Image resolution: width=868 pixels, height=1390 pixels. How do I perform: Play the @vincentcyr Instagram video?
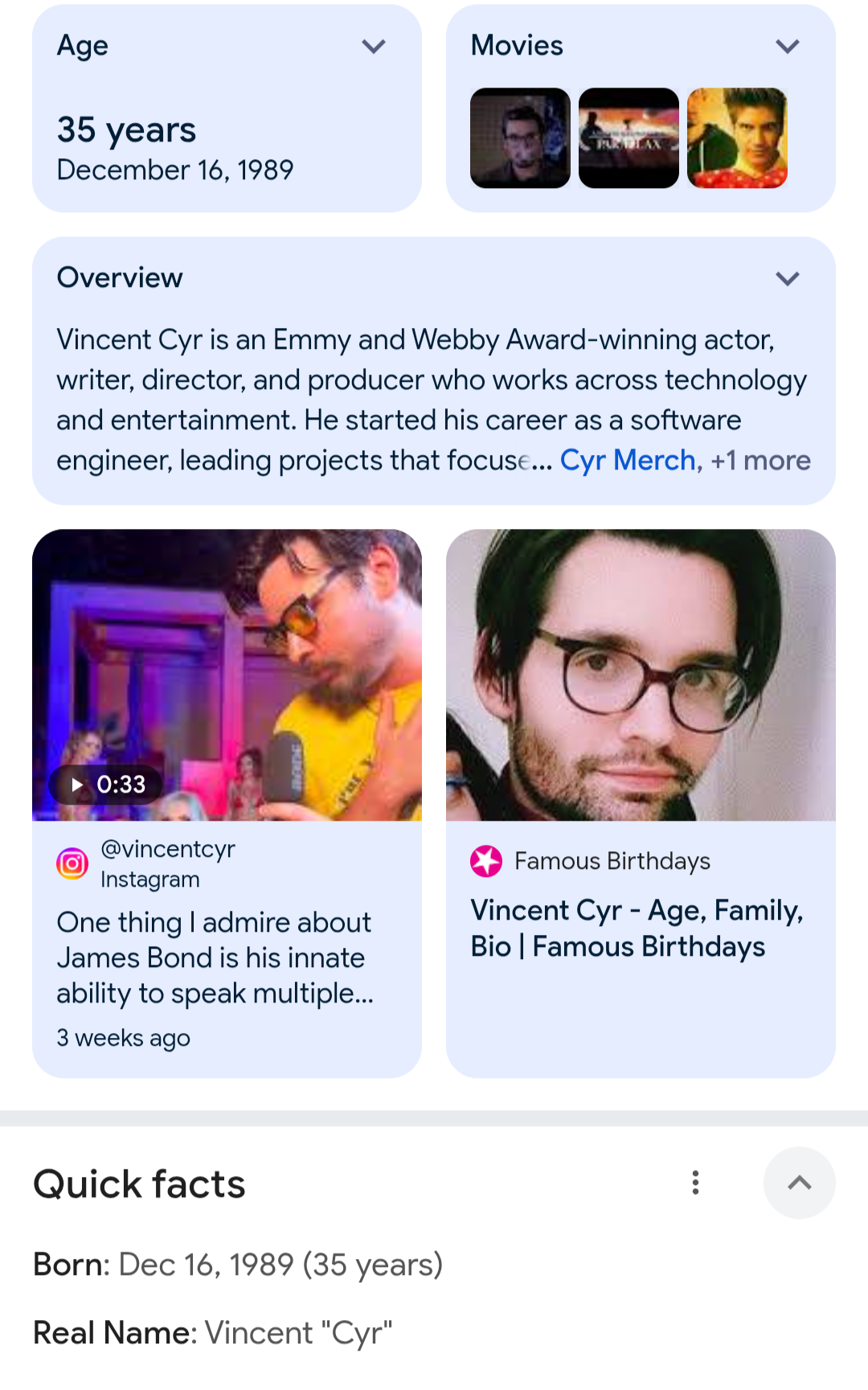227,675
